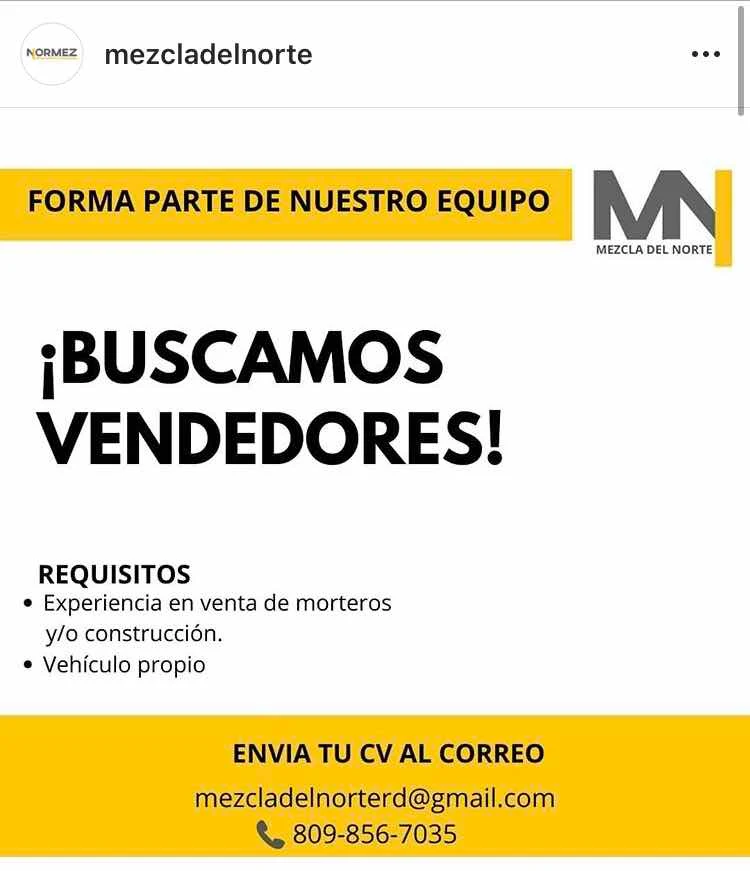Viewport: 750px width, 871px height.
Task: Open the Buscamos Vendedores post image
Action: point(375,480)
